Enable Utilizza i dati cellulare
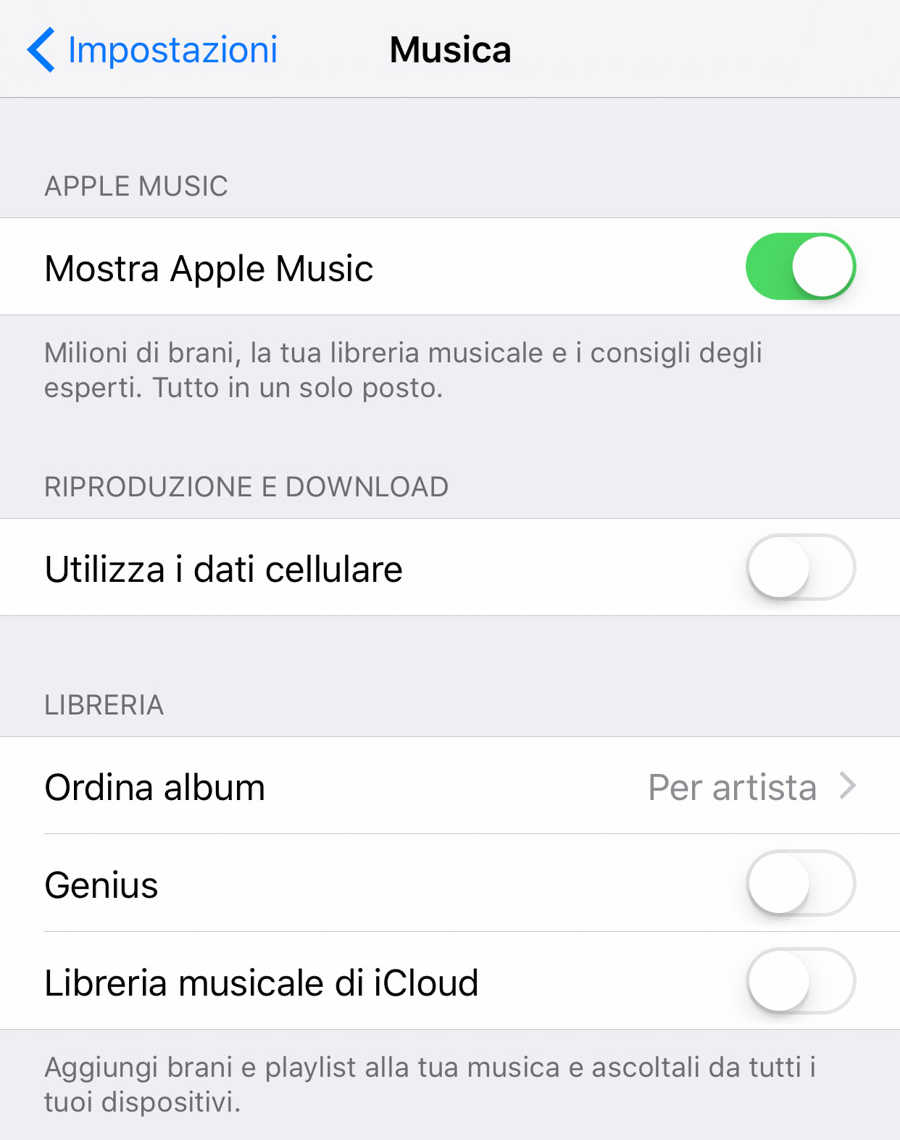This screenshot has width=900, height=1140. 800,568
